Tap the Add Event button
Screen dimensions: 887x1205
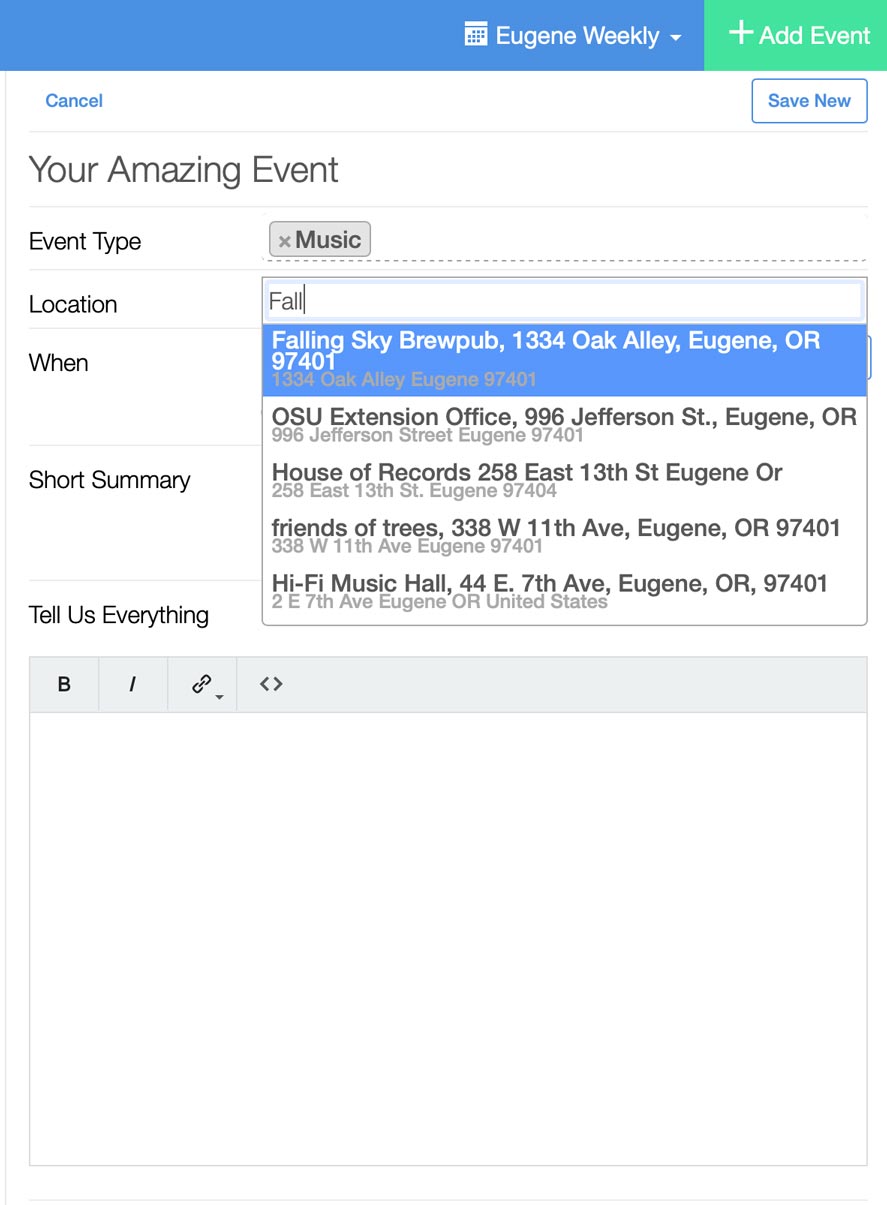(797, 36)
